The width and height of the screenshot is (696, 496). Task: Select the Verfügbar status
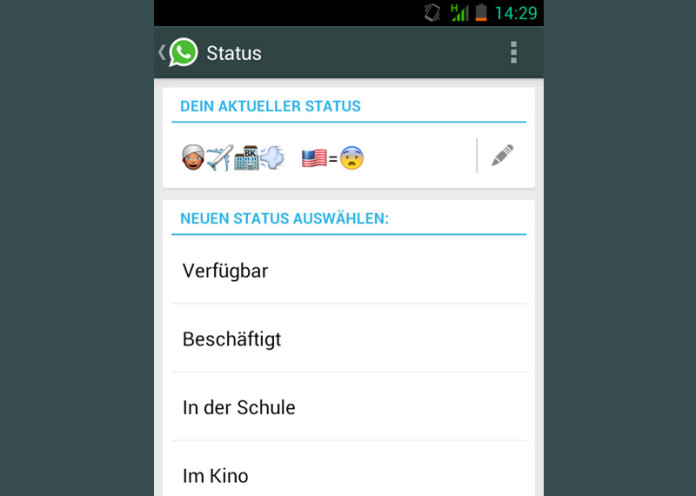coord(348,270)
